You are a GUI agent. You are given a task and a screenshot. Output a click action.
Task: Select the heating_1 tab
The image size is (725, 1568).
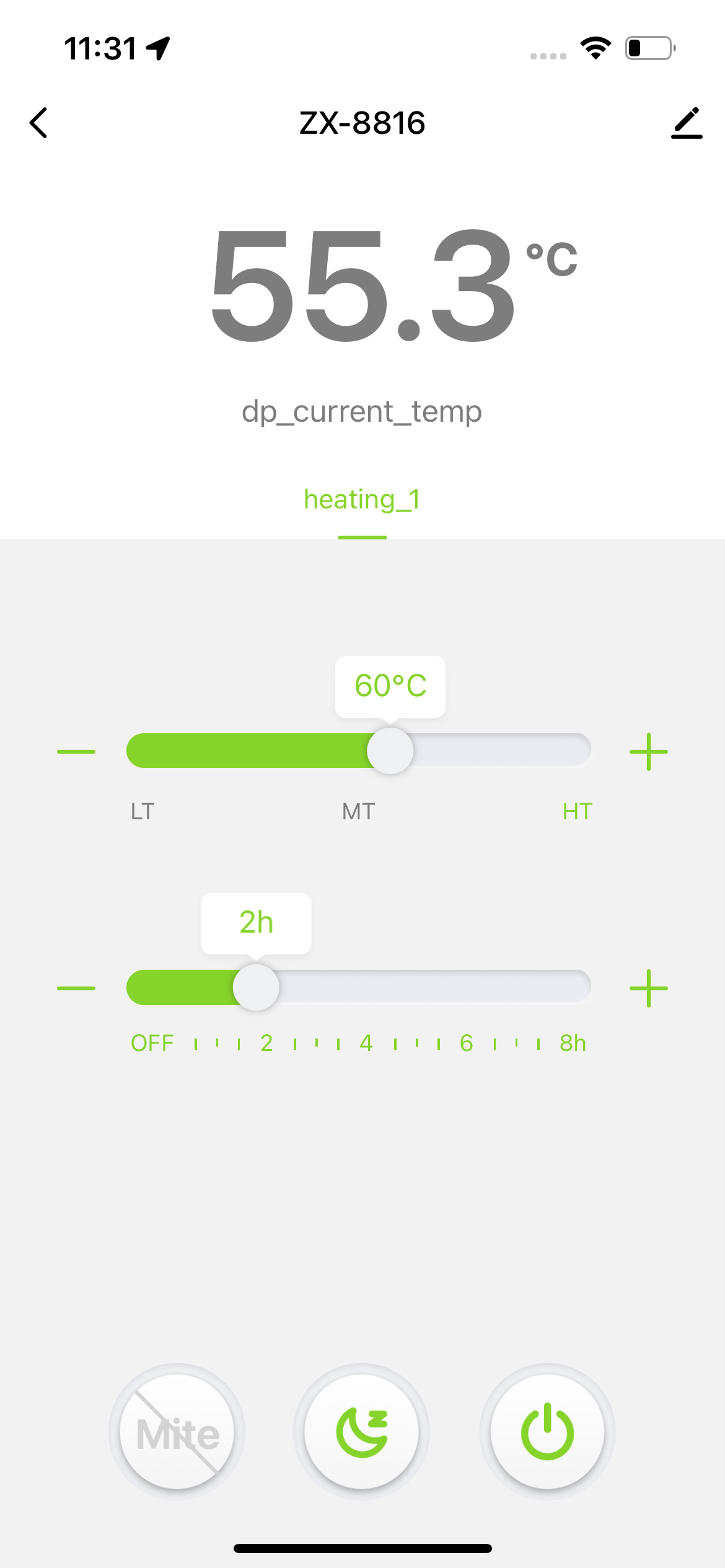362,500
